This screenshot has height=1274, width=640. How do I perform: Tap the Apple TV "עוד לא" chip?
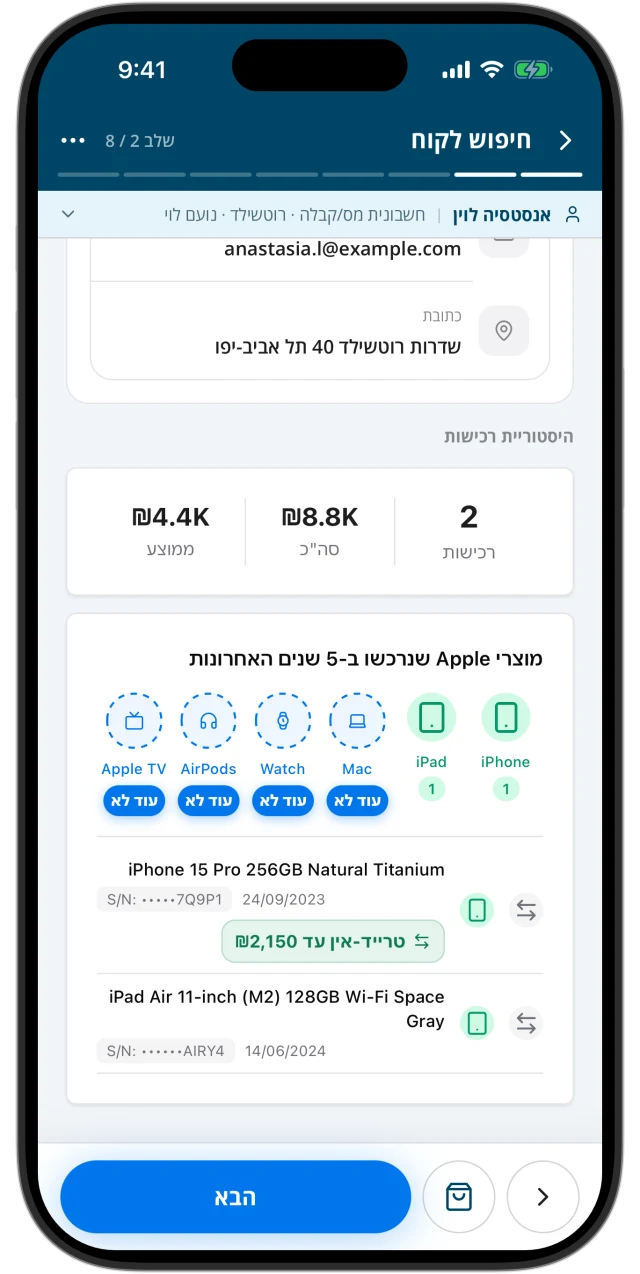pyautogui.click(x=134, y=801)
